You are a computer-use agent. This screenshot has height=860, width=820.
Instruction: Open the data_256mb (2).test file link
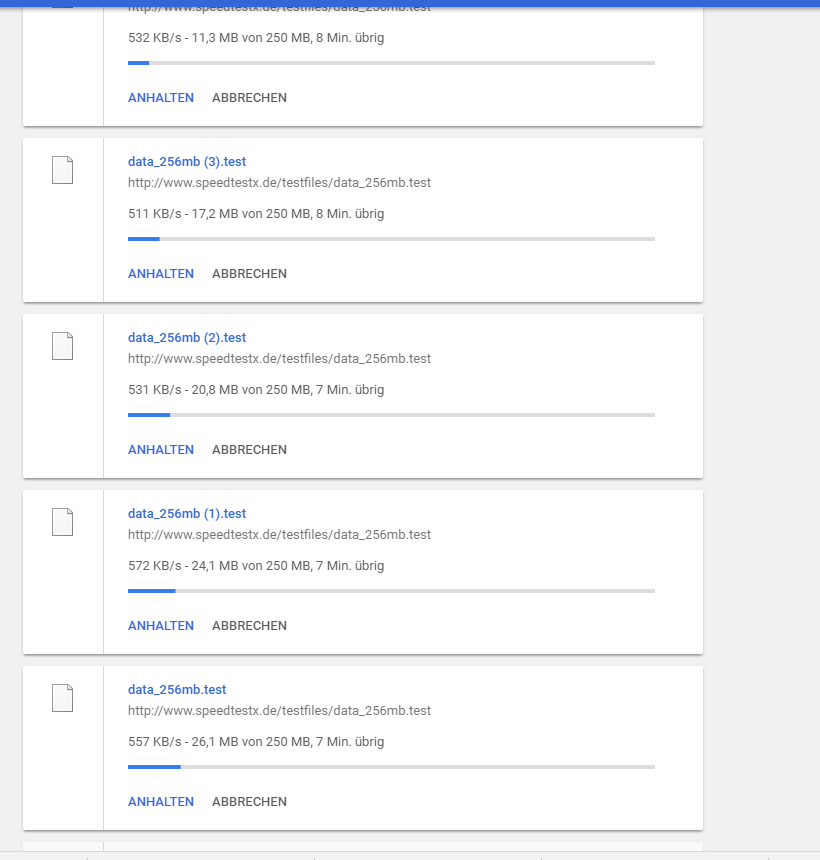point(187,338)
